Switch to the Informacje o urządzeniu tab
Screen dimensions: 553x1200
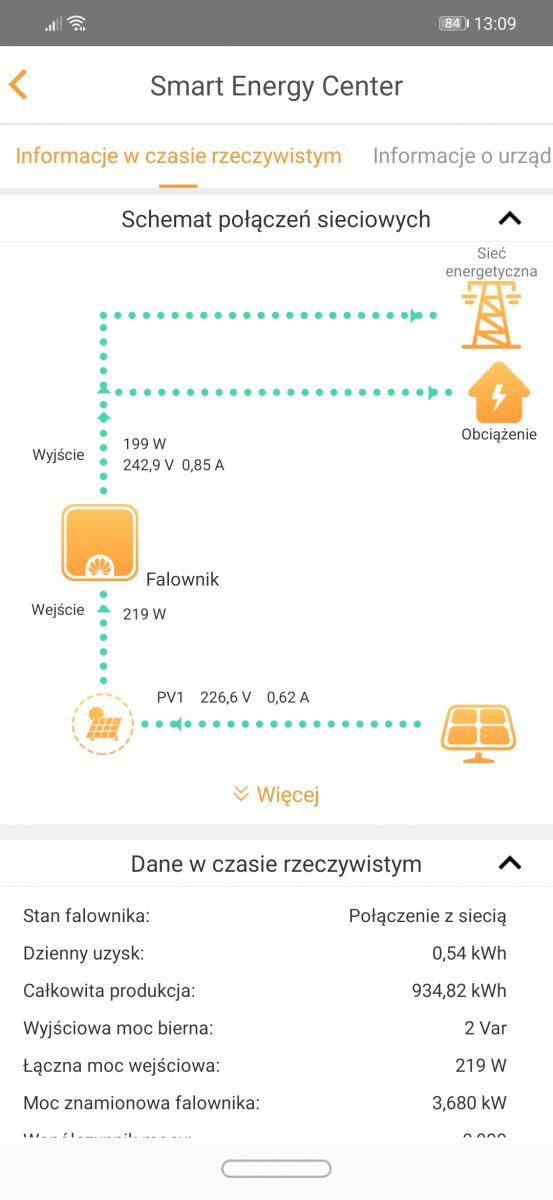462,156
